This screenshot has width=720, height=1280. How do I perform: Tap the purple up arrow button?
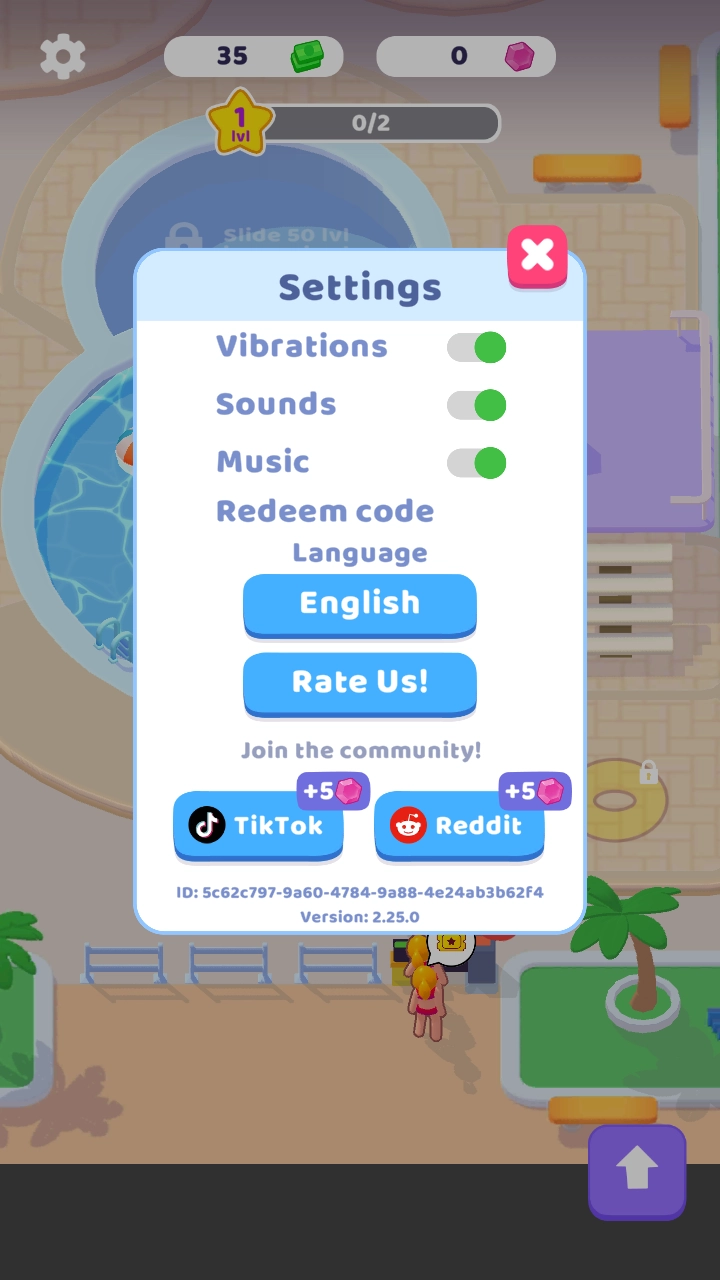coord(637,1170)
